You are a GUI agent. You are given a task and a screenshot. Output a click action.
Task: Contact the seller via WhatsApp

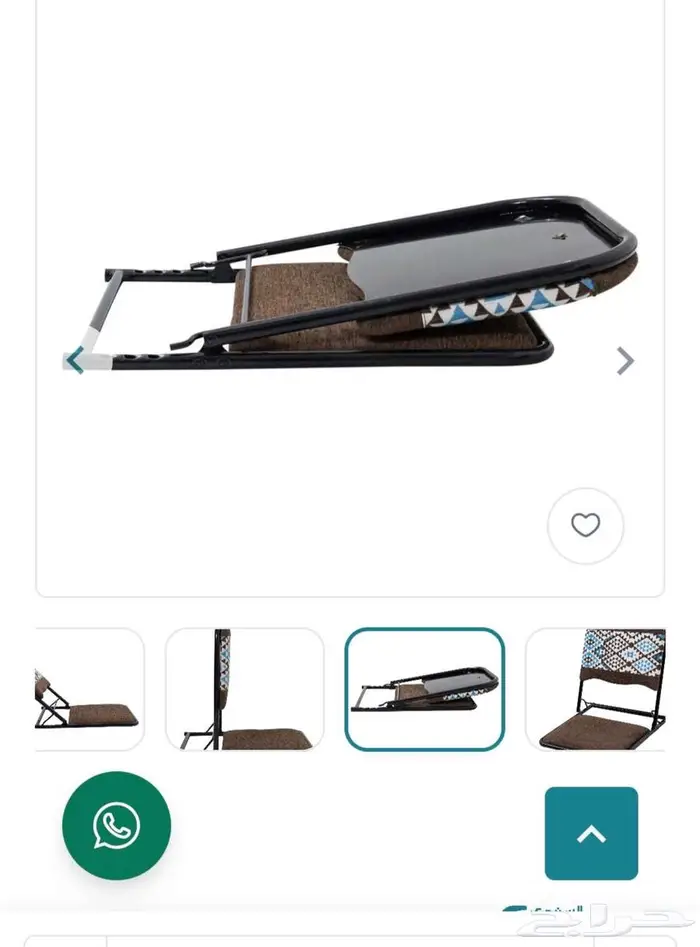click(x=117, y=825)
